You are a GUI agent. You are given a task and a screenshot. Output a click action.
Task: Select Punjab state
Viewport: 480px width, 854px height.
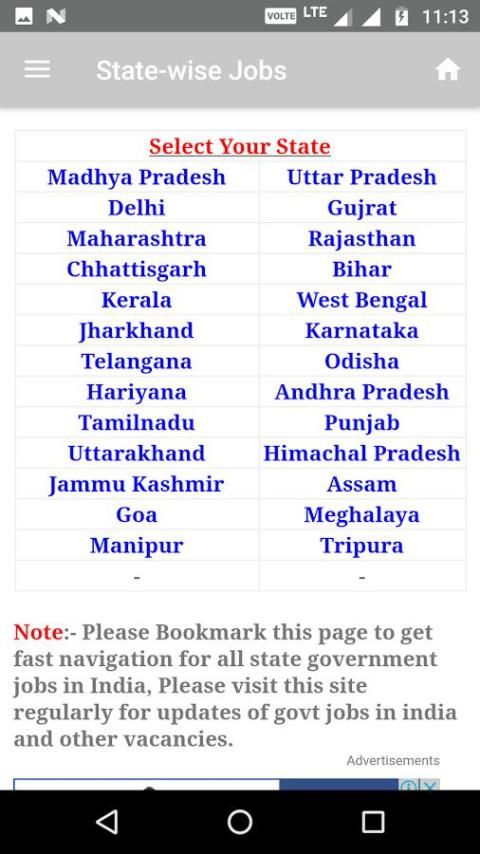coord(362,423)
